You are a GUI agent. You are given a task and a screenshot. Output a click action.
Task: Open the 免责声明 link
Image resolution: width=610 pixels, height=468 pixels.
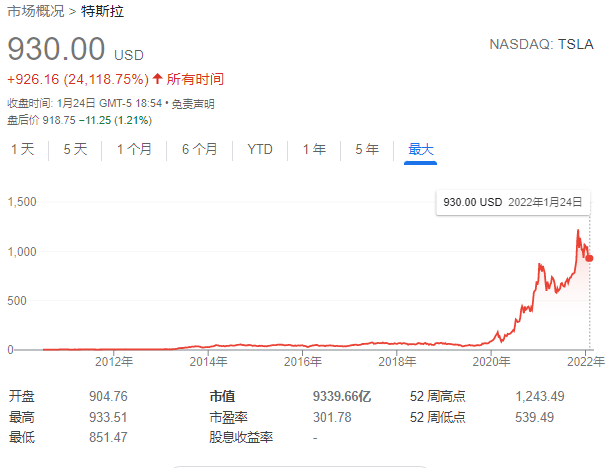point(191,104)
